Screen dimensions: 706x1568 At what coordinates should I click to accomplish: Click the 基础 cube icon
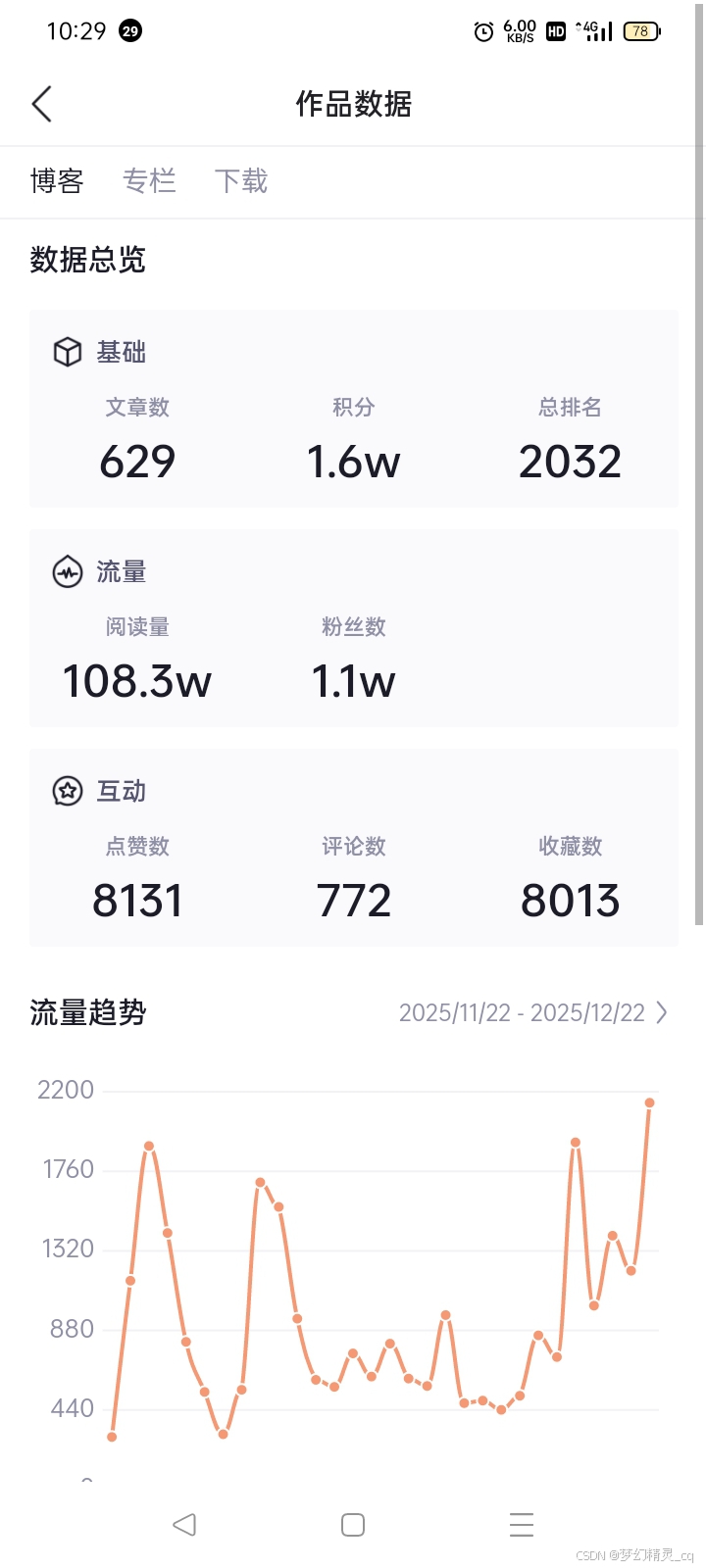(66, 351)
